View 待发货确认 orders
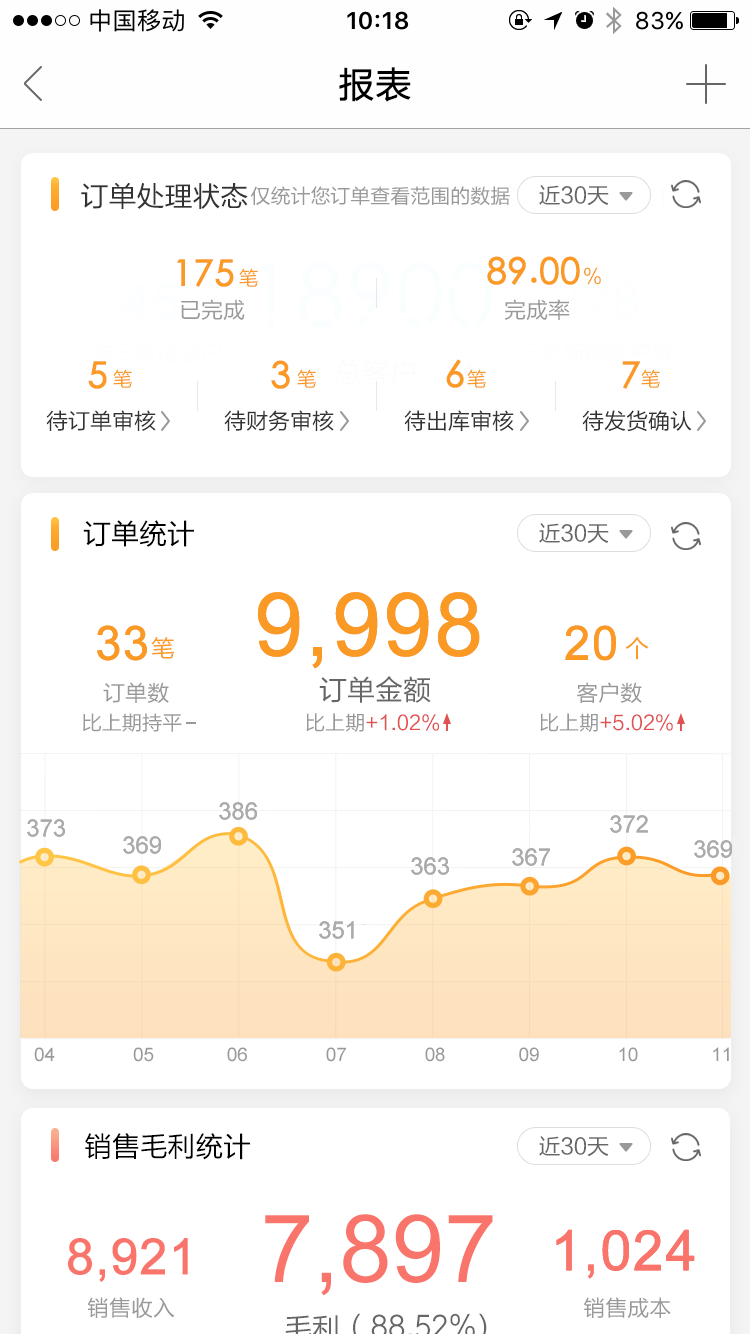 pos(645,421)
